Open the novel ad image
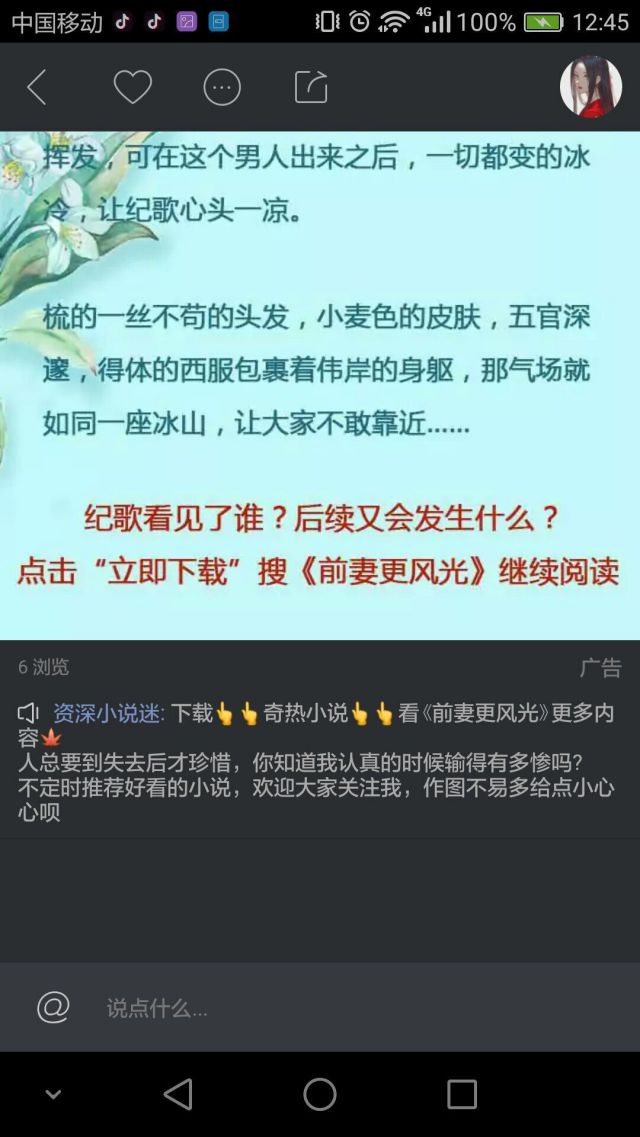Viewport: 640px width, 1137px height. 320,385
